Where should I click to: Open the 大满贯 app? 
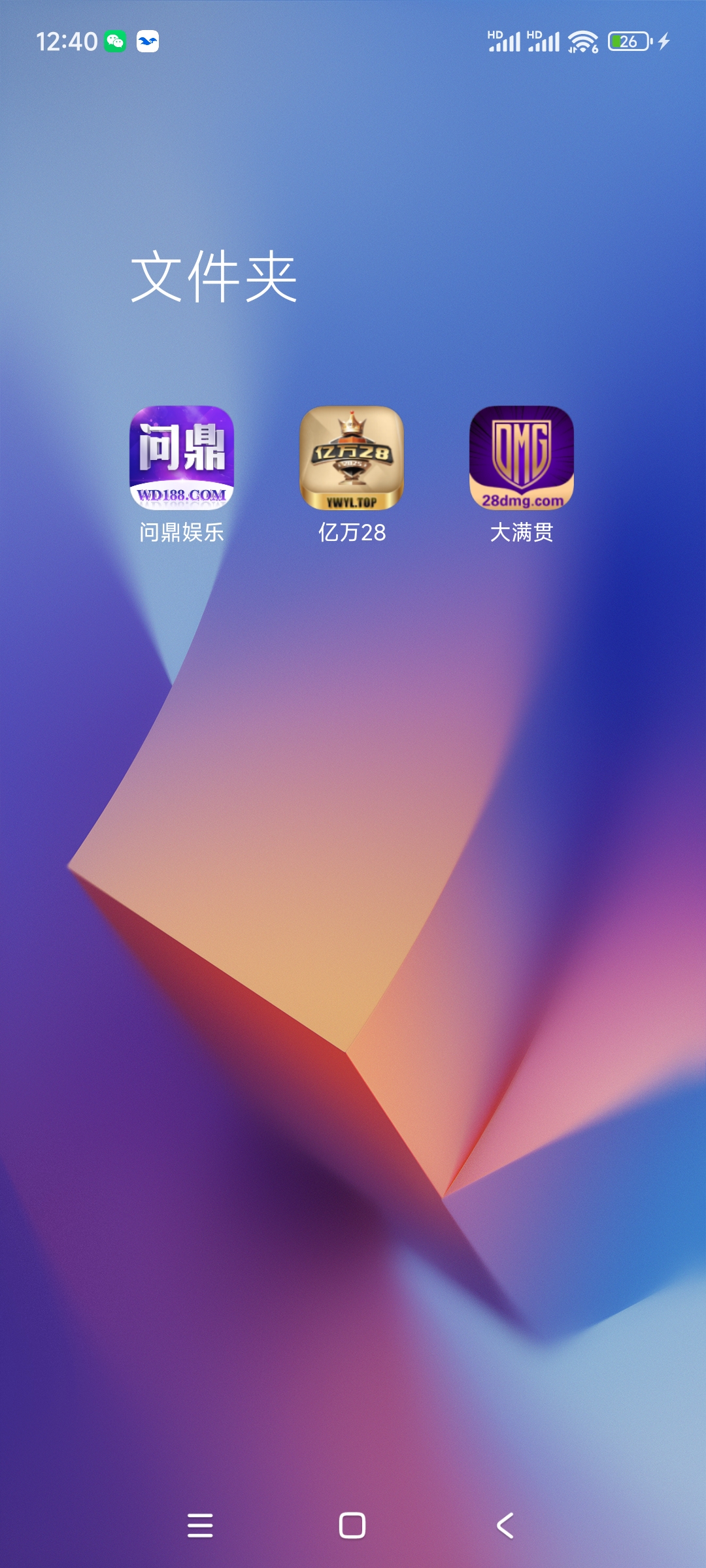point(522,458)
